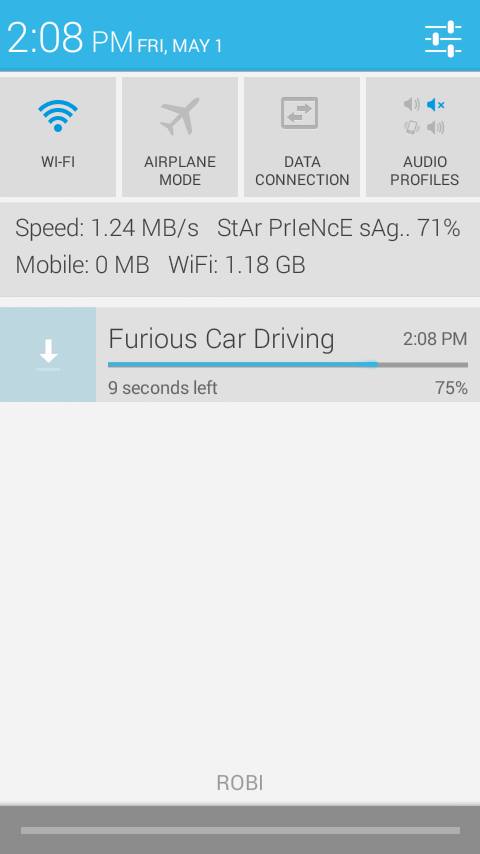Open the Furious Car Driving download notification
Screen dimensions: 480x854
tap(240, 355)
